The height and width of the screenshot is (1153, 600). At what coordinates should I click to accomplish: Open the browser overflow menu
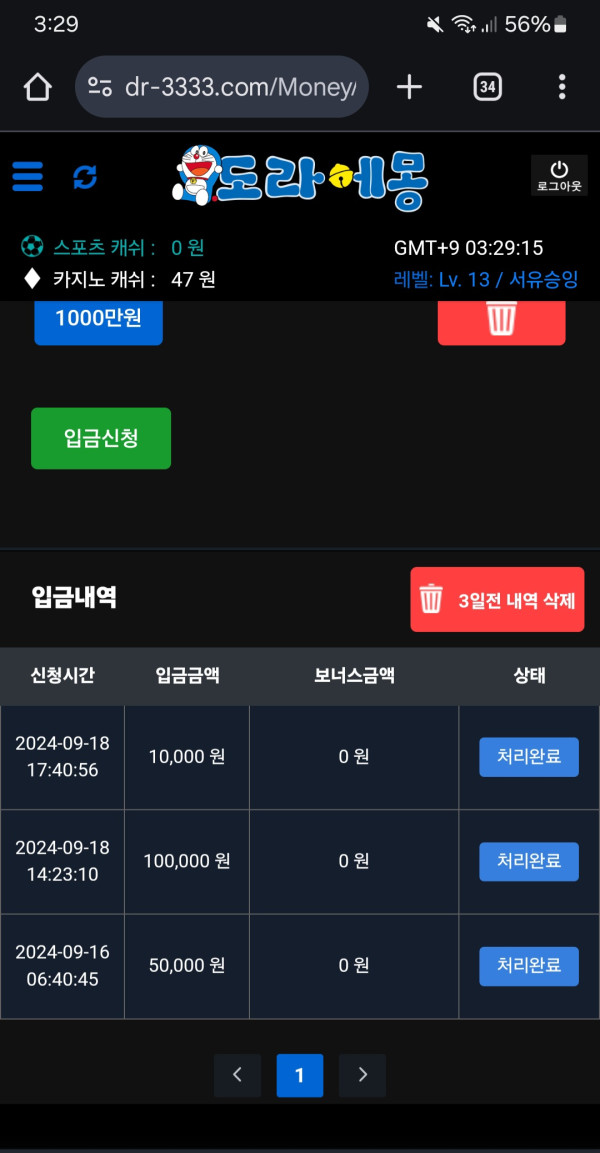pos(562,87)
